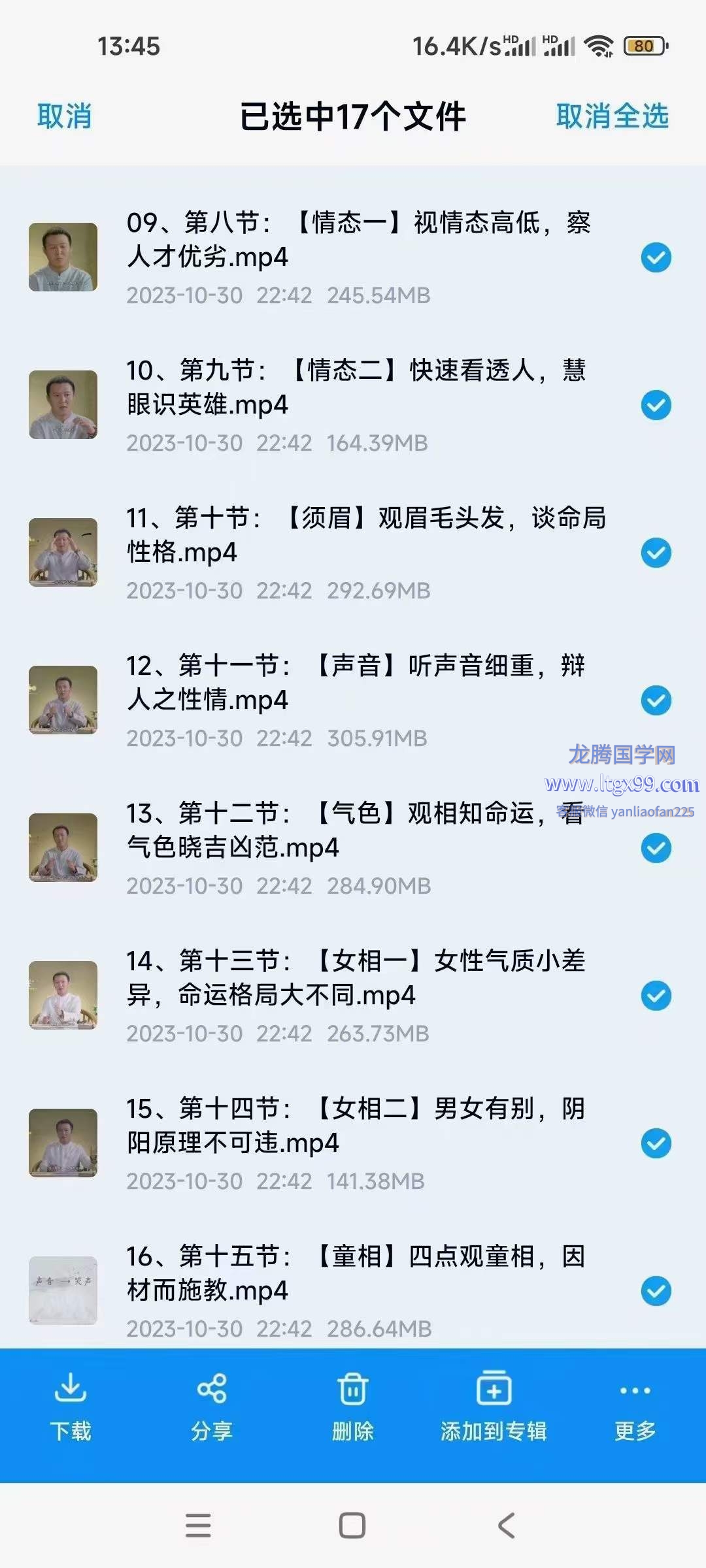Viewport: 706px width, 1568px height.
Task: Uncheck file 14 第十三节 女相一
Action: [656, 996]
